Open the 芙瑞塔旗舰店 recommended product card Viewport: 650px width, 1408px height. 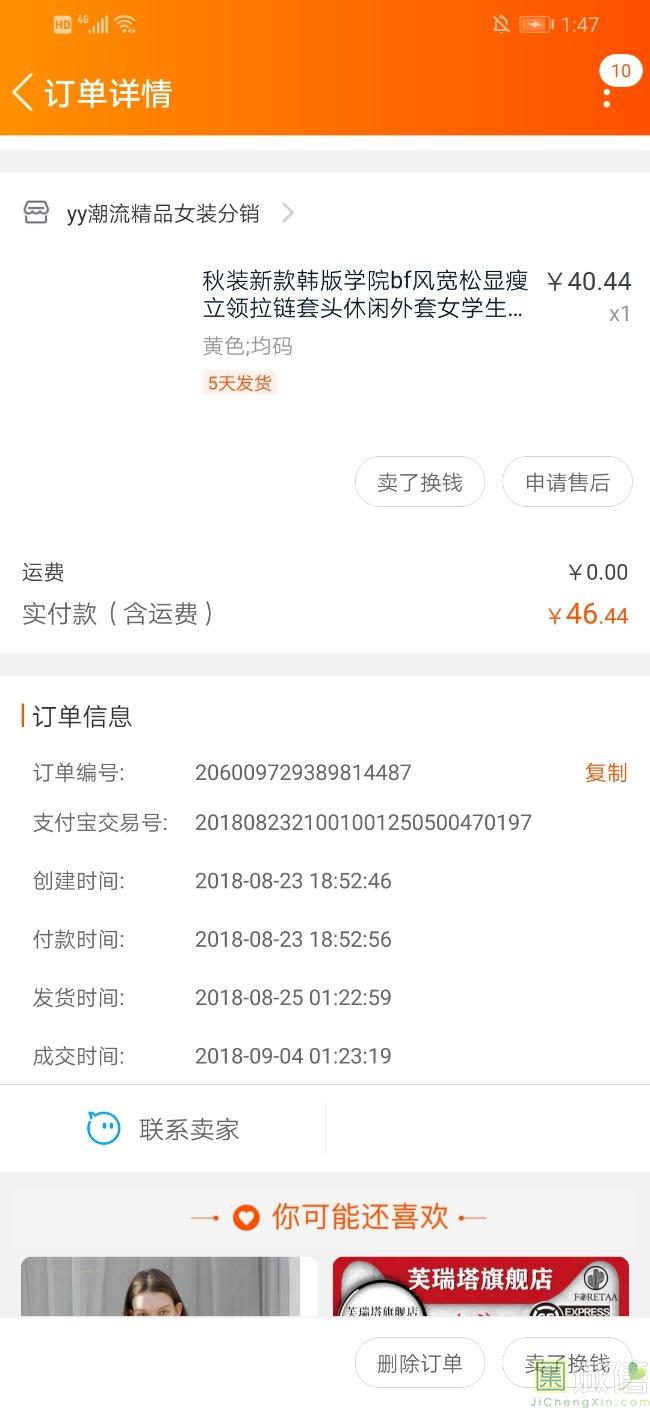pyautogui.click(x=480, y=1286)
